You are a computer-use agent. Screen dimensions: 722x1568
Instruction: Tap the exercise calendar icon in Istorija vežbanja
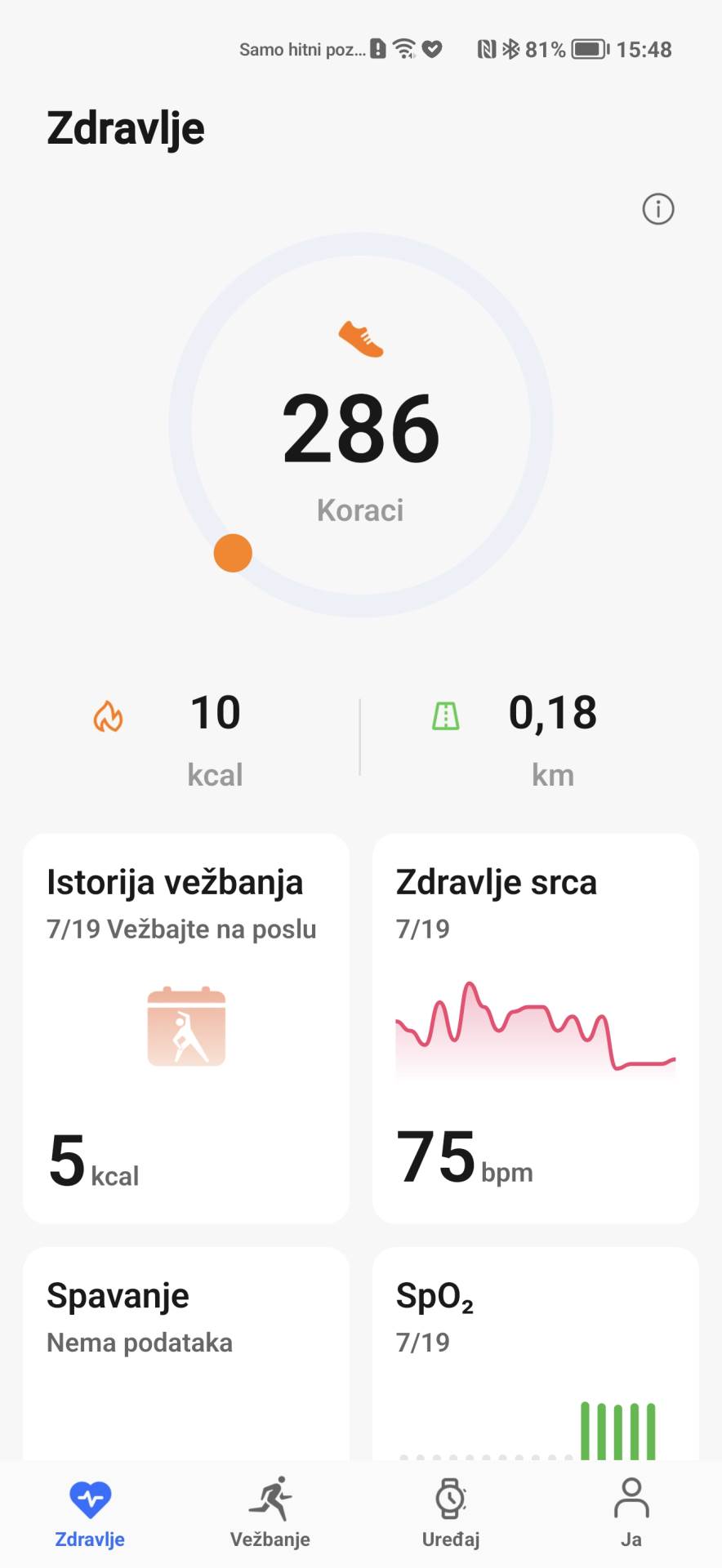click(x=185, y=1027)
